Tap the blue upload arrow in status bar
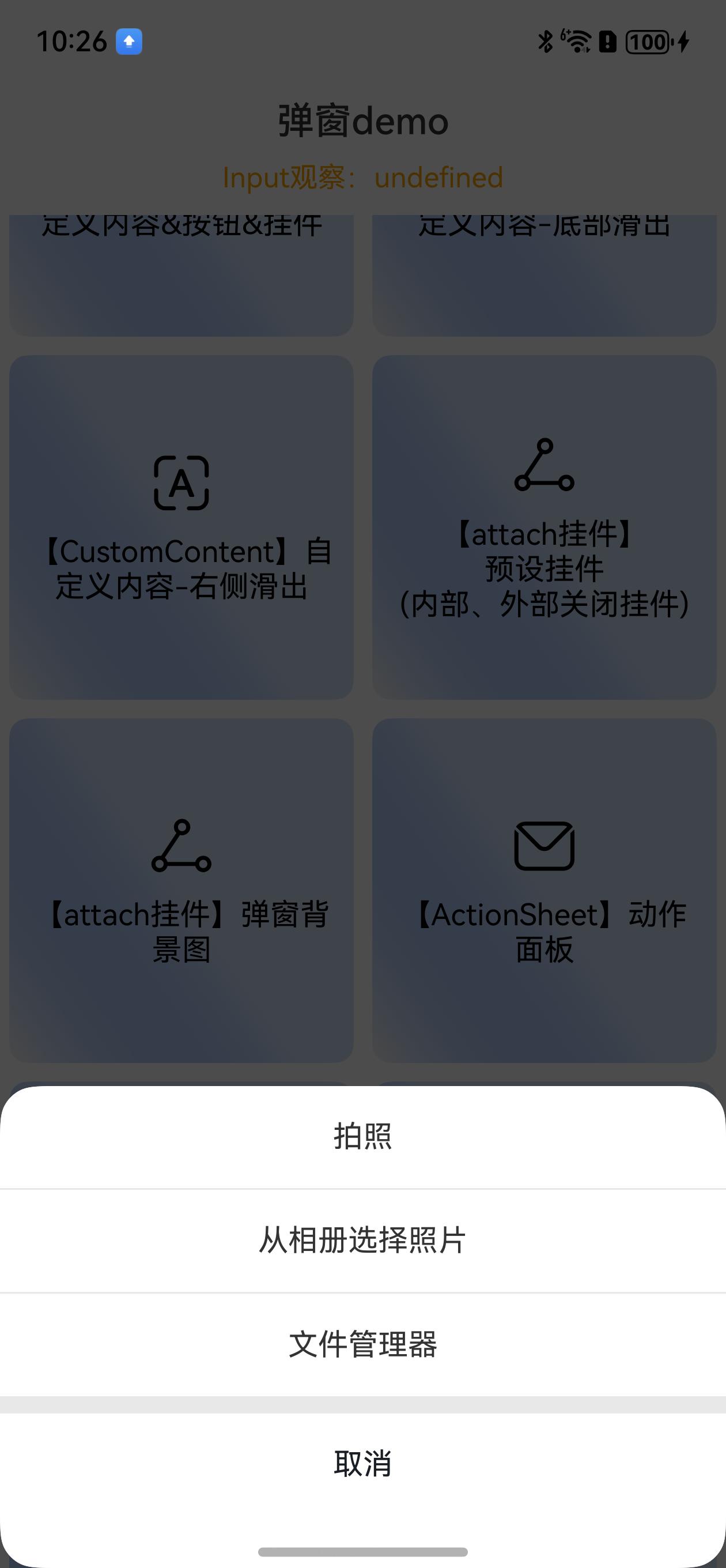The height and width of the screenshot is (1568, 726). point(128,41)
